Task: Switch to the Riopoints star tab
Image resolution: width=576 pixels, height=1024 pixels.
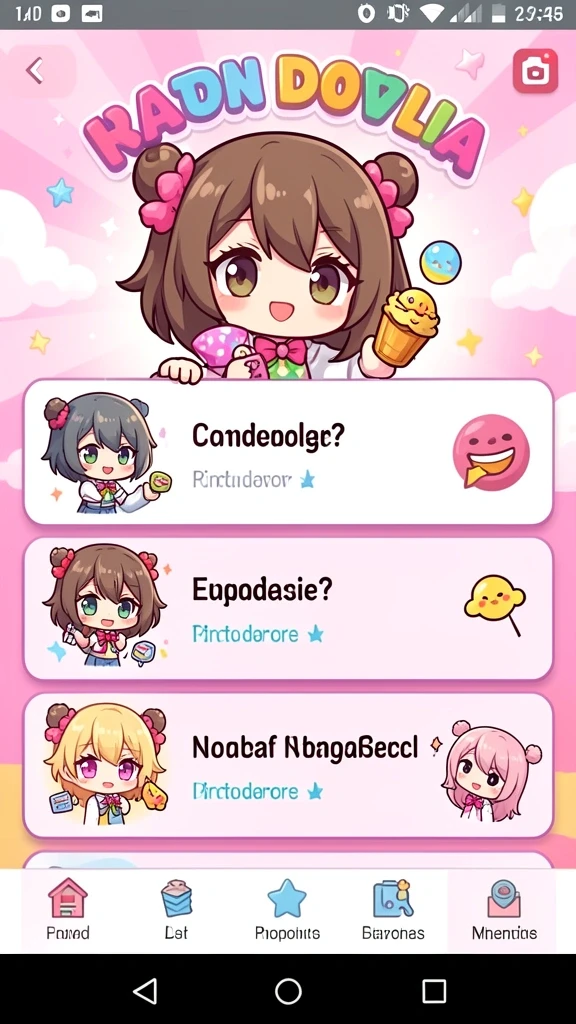Action: coord(287,910)
